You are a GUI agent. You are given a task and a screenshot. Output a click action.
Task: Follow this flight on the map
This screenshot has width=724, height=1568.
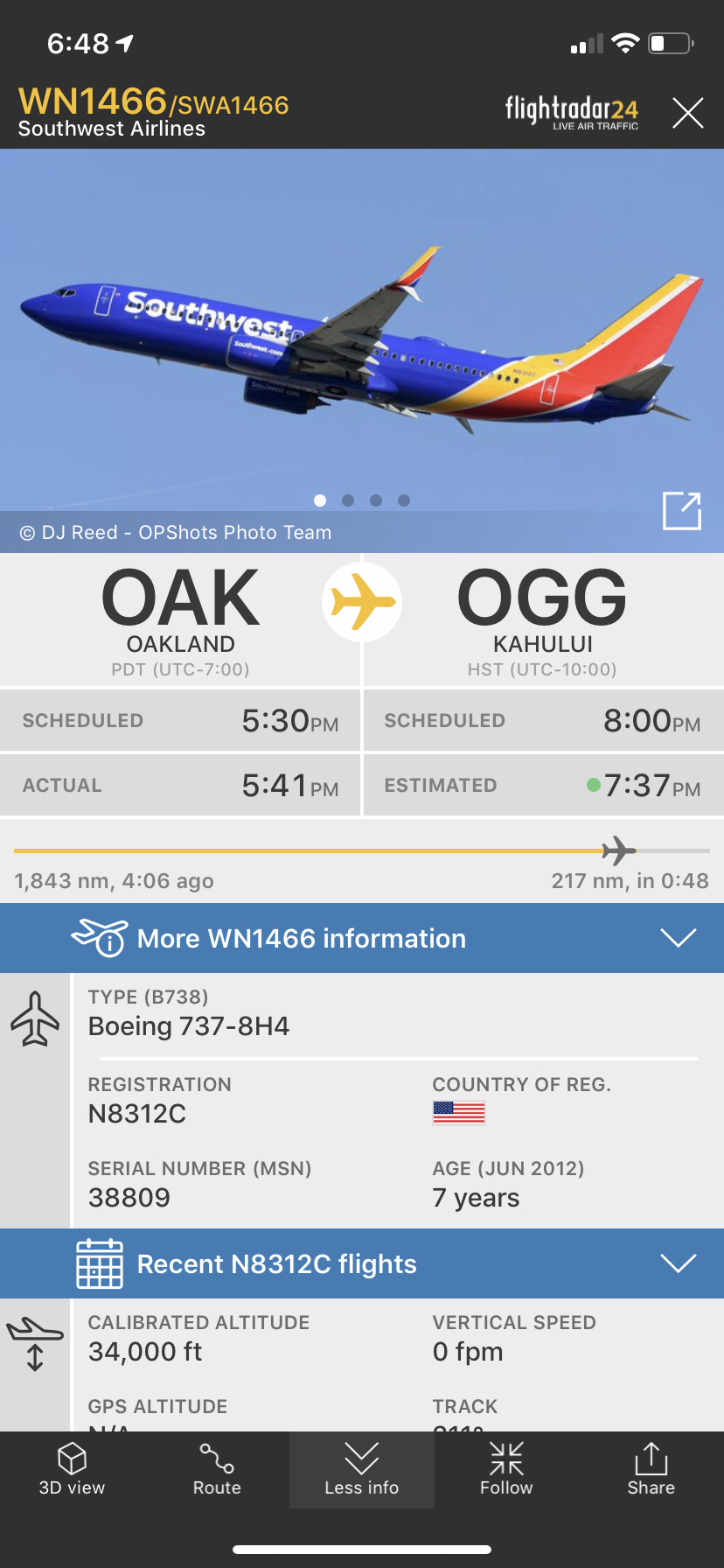(506, 1470)
